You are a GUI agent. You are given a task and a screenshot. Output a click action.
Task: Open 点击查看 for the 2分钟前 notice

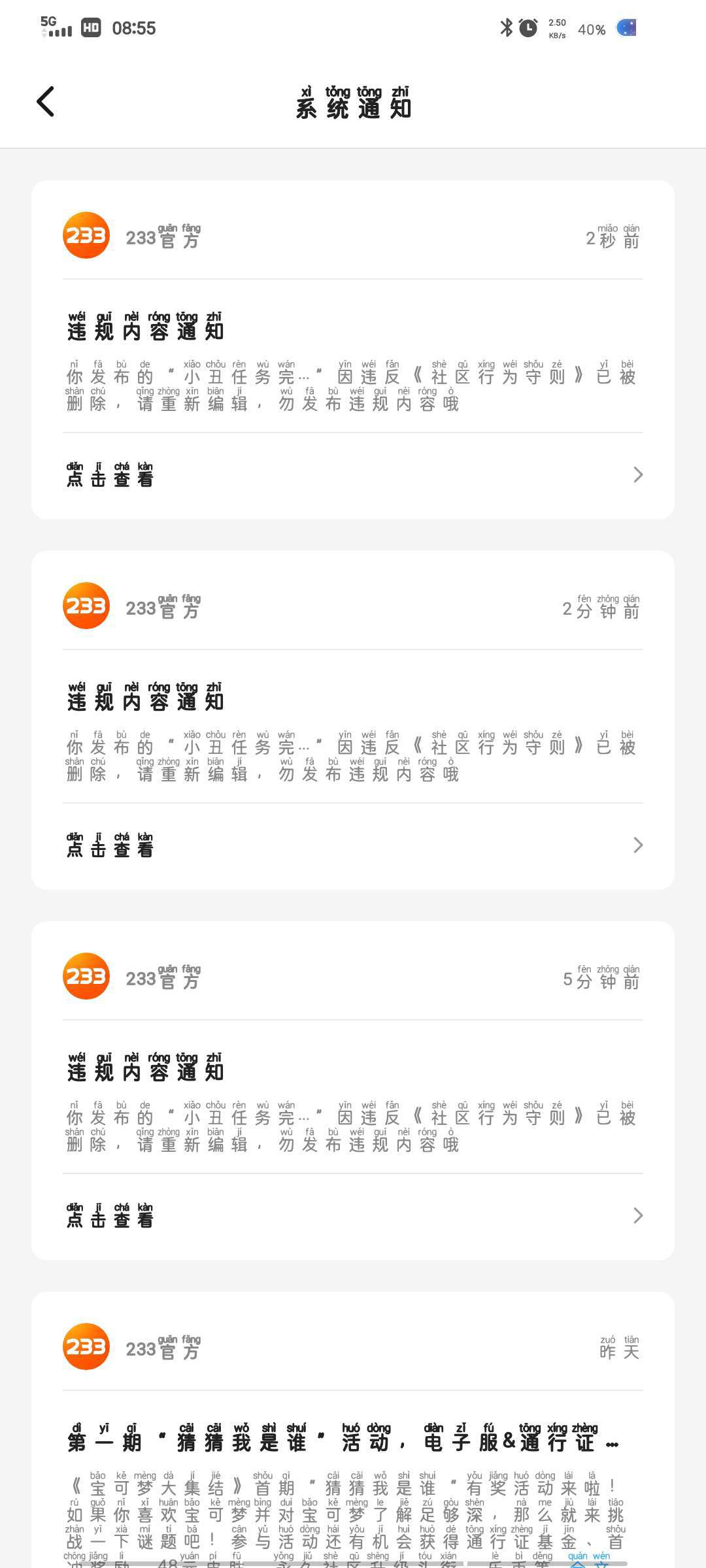tap(353, 845)
